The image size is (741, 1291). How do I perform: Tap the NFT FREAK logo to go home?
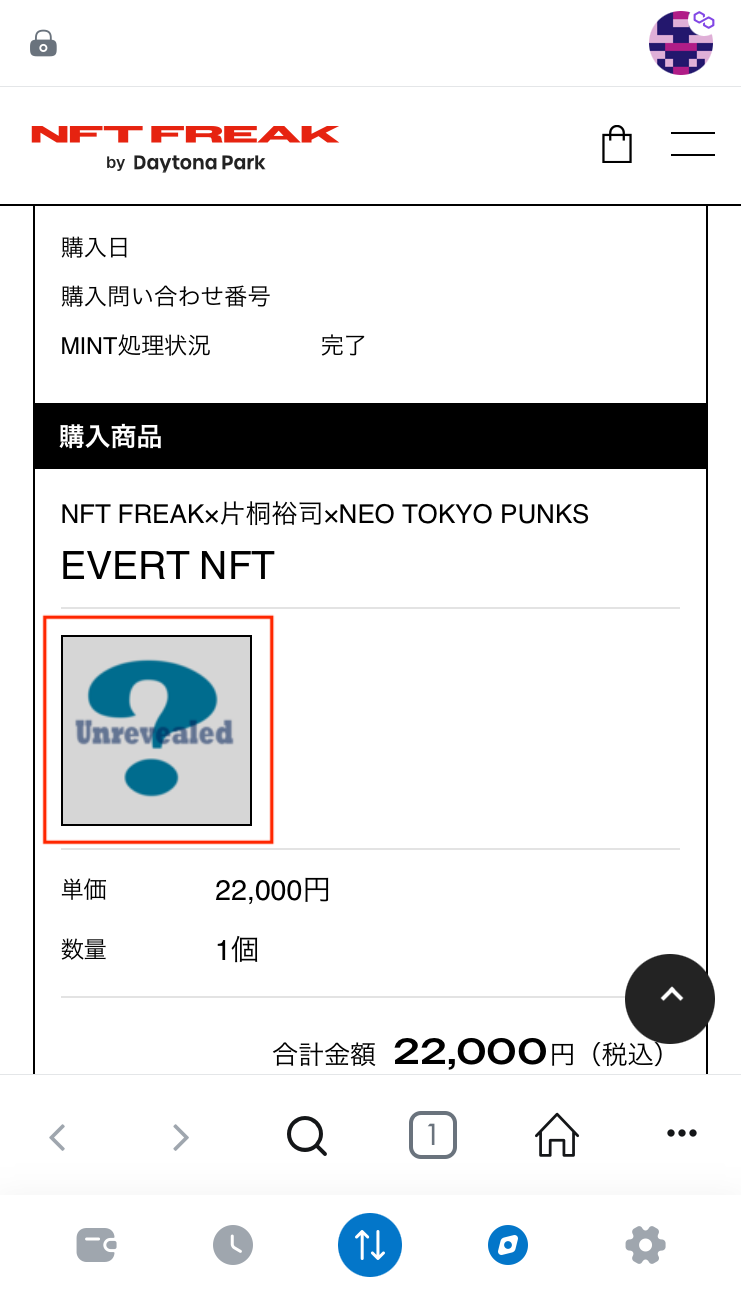point(185,147)
